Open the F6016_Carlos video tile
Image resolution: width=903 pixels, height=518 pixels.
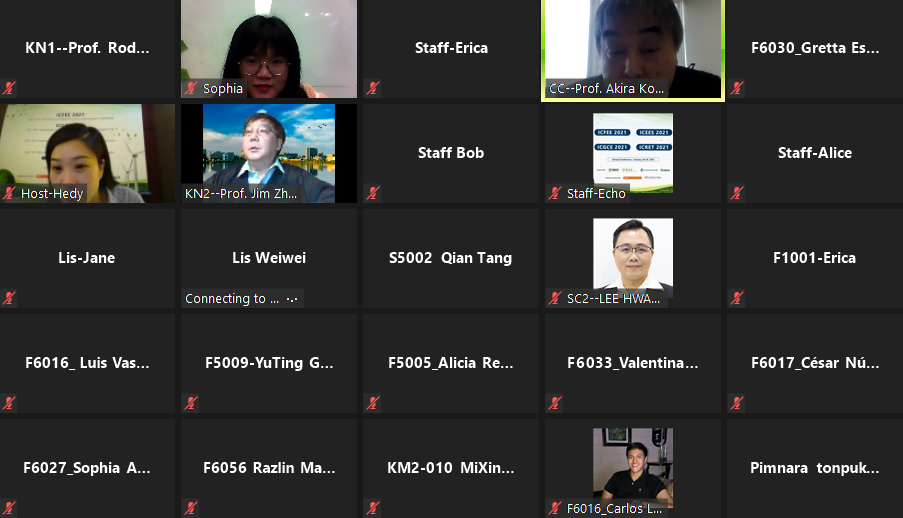632,467
